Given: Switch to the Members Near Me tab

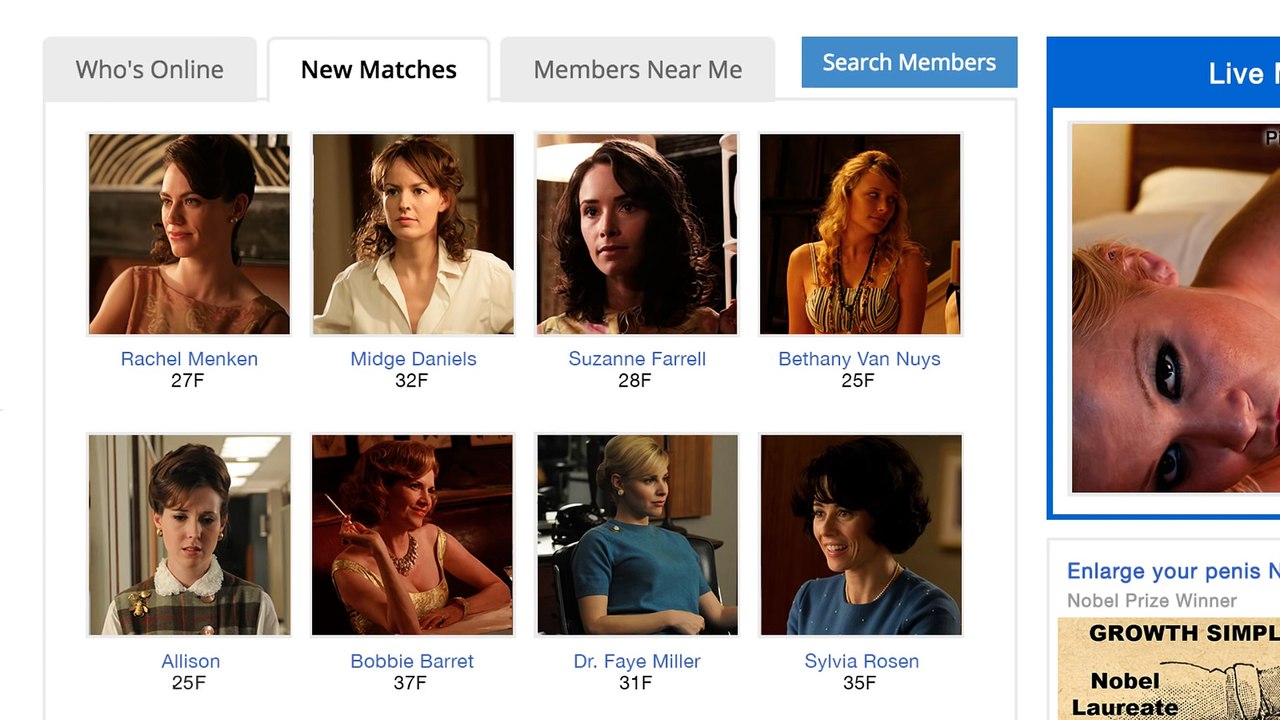Looking at the screenshot, I should tap(637, 70).
